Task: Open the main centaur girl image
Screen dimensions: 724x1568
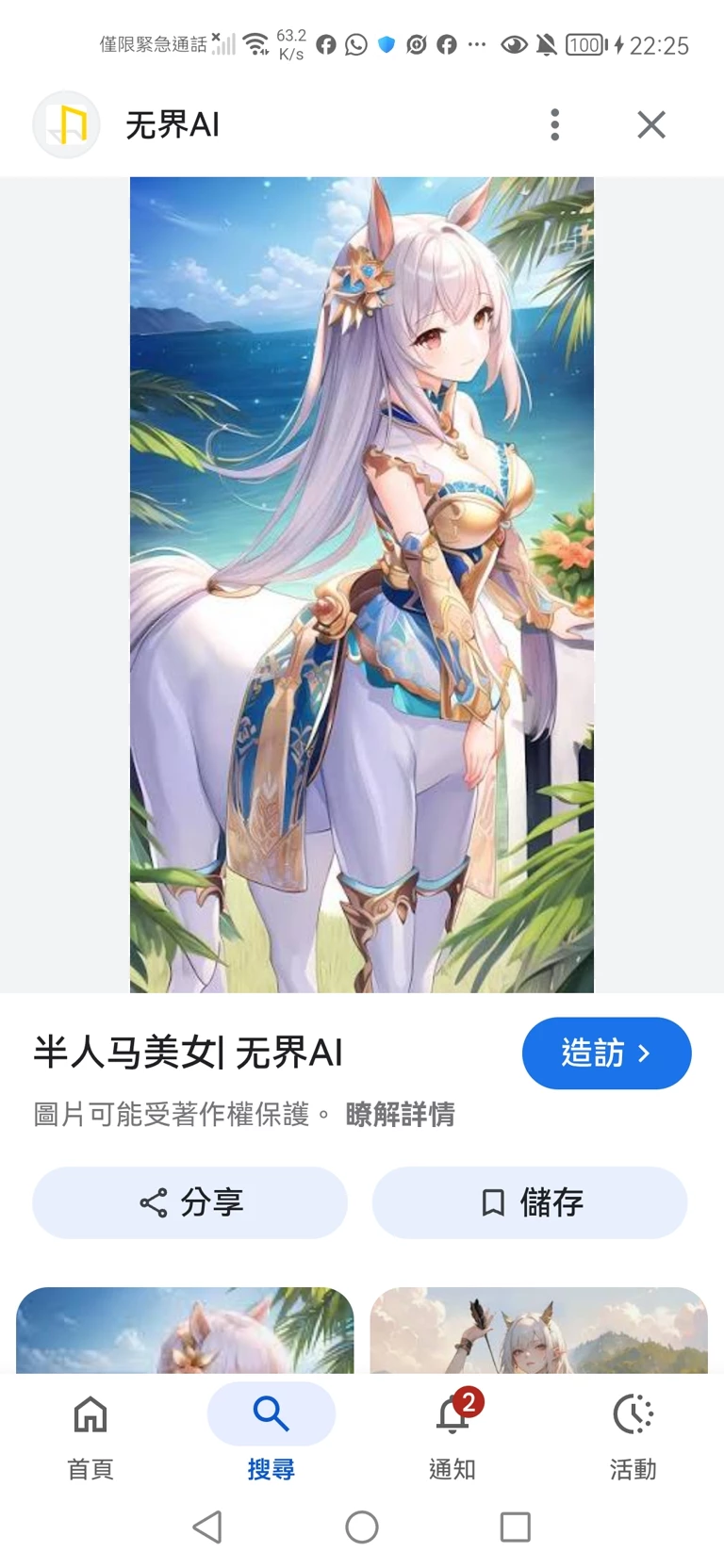Action: pyautogui.click(x=362, y=584)
